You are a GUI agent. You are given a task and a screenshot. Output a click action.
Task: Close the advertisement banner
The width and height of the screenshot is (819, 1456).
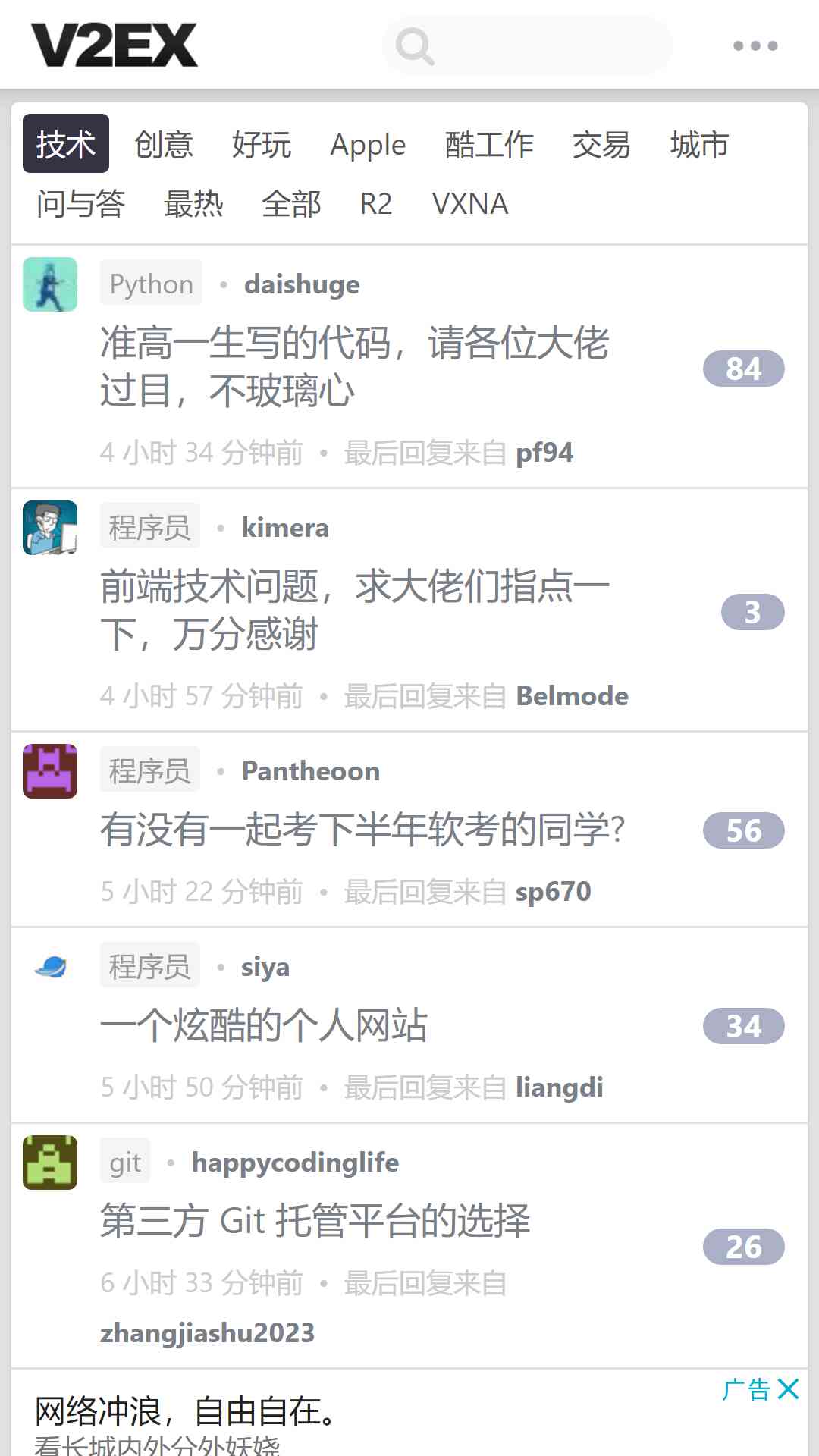[x=789, y=1389]
